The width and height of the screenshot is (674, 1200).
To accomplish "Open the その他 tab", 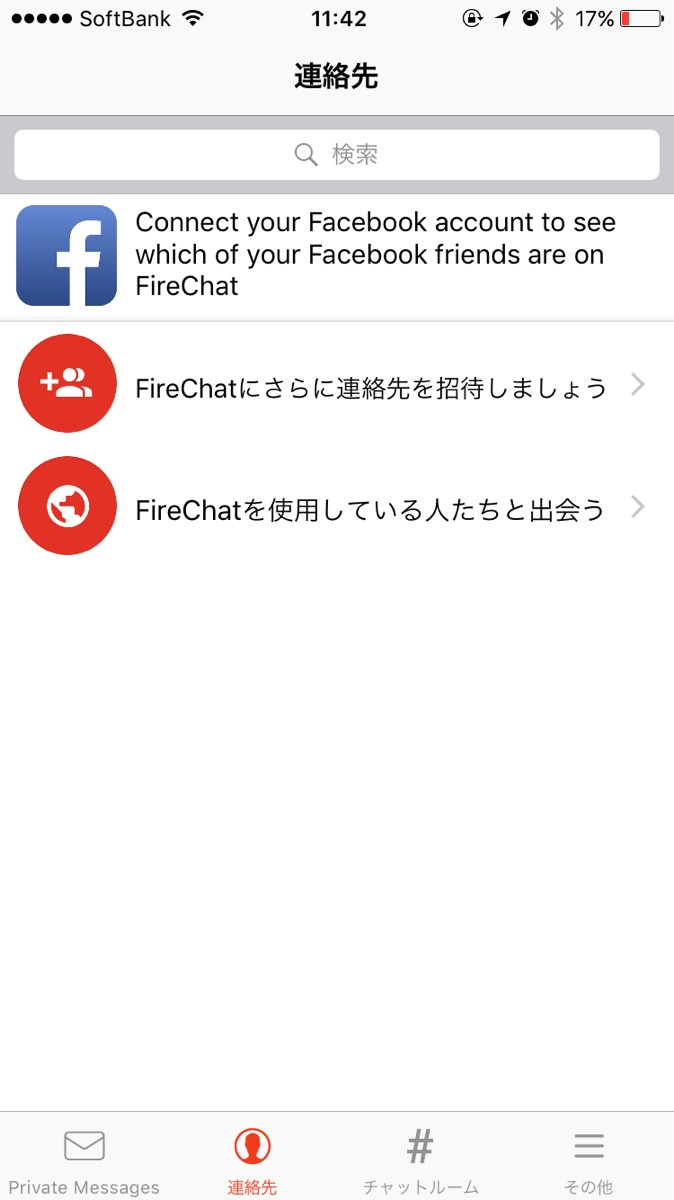I will point(588,1160).
